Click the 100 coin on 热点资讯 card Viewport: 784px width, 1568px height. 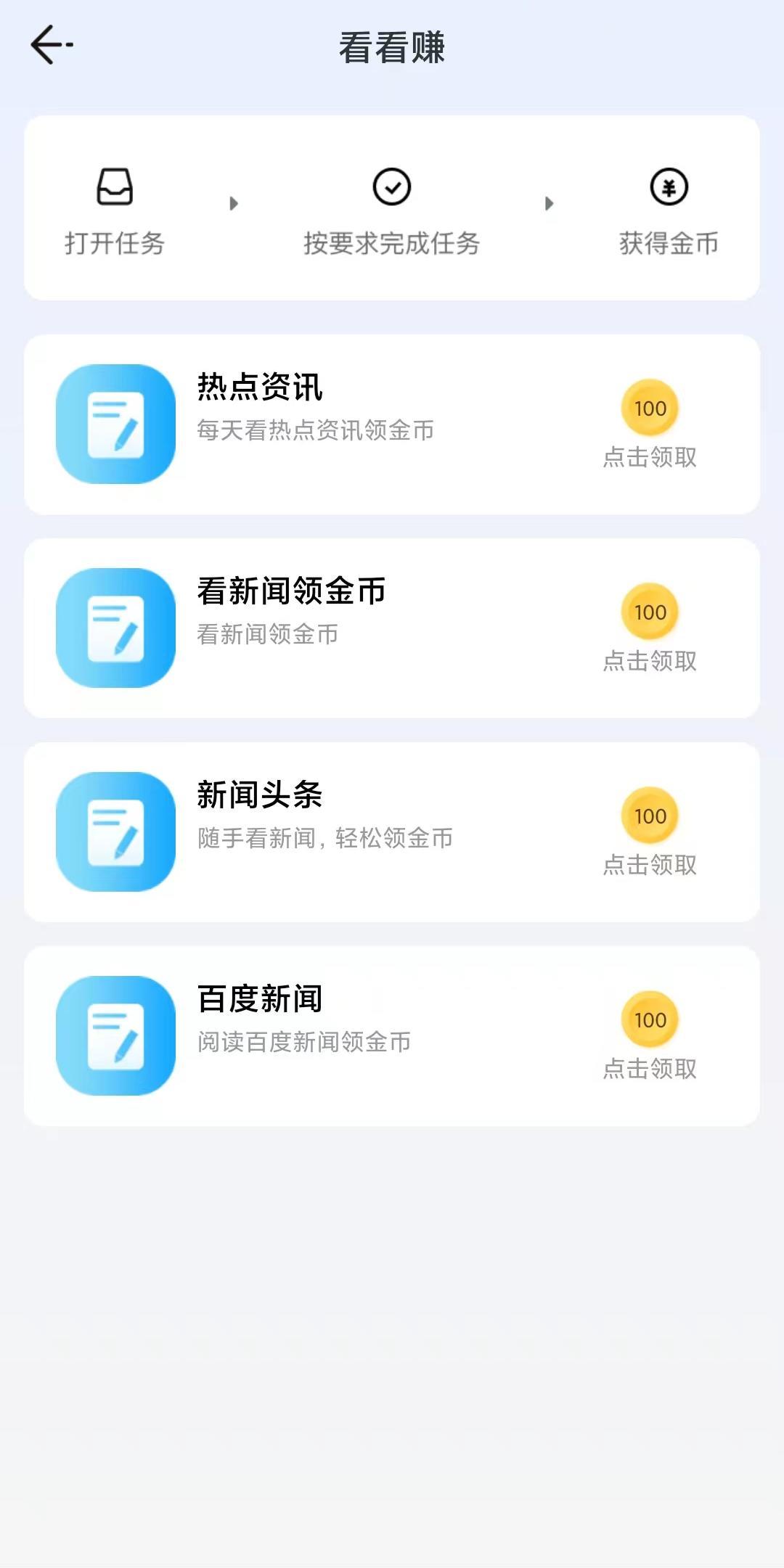click(651, 408)
